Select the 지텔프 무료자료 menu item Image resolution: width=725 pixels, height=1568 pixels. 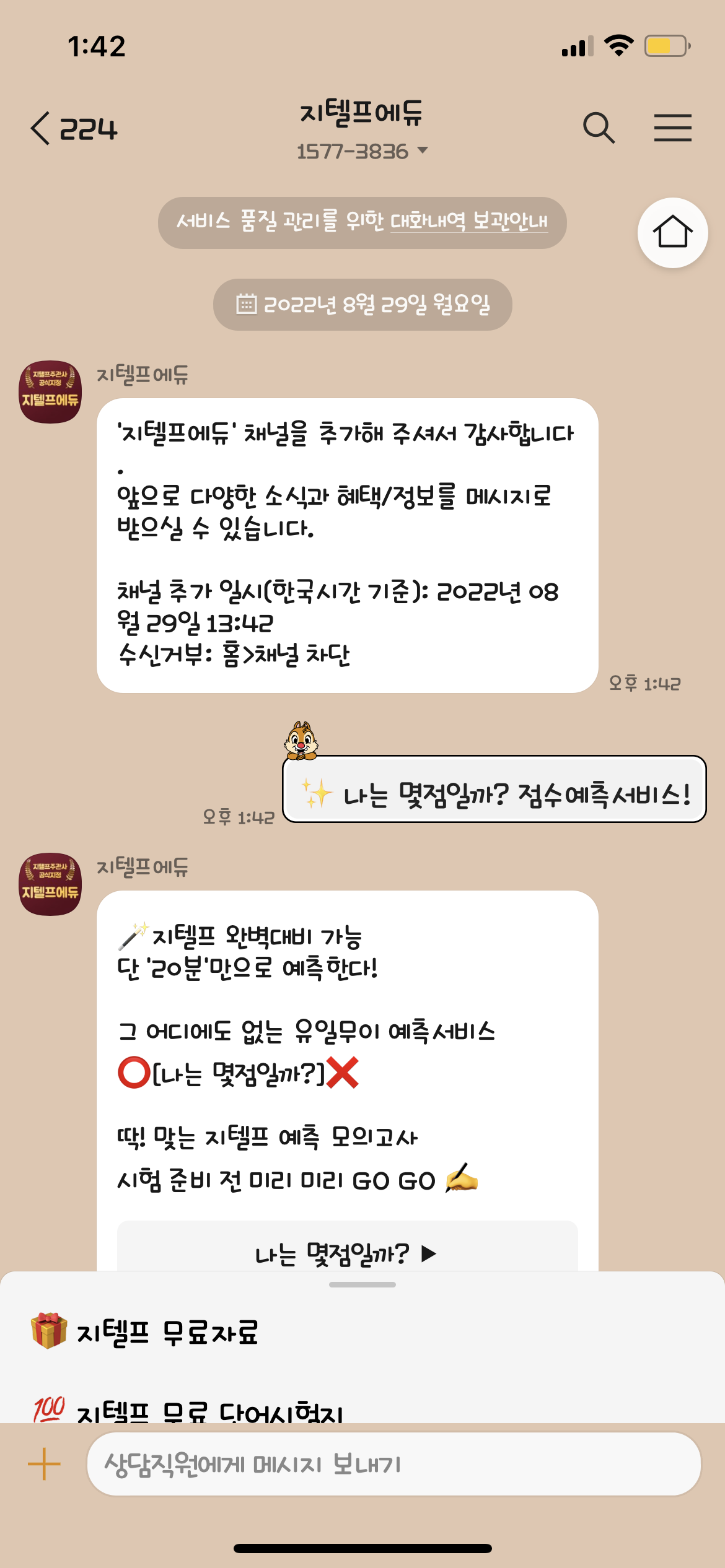tap(167, 1333)
